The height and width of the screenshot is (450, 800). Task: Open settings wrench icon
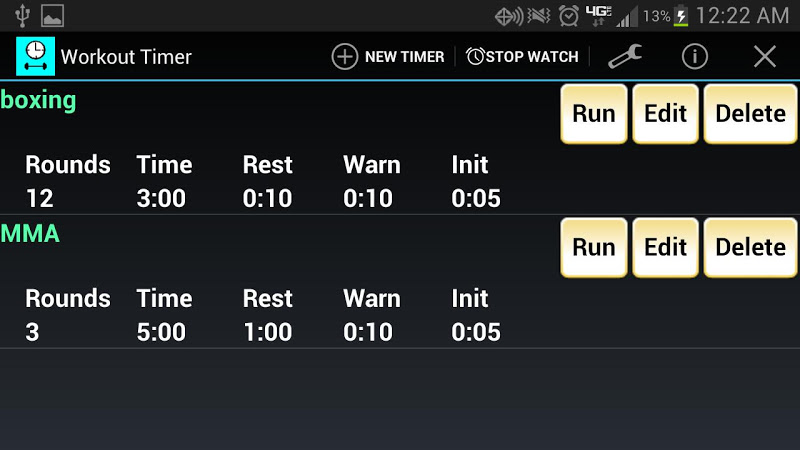(x=626, y=57)
